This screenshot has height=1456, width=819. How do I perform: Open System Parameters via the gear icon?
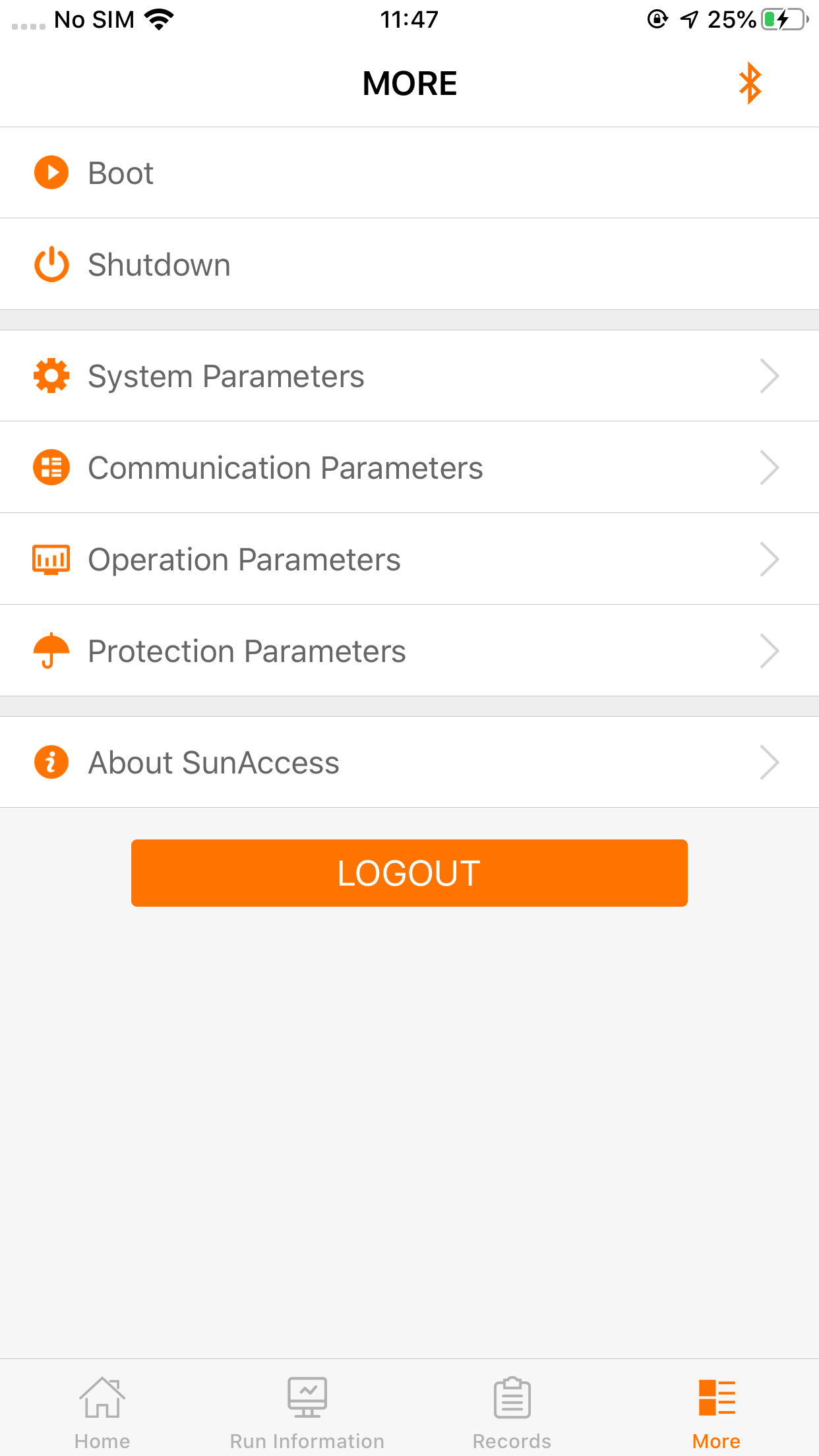(x=51, y=375)
